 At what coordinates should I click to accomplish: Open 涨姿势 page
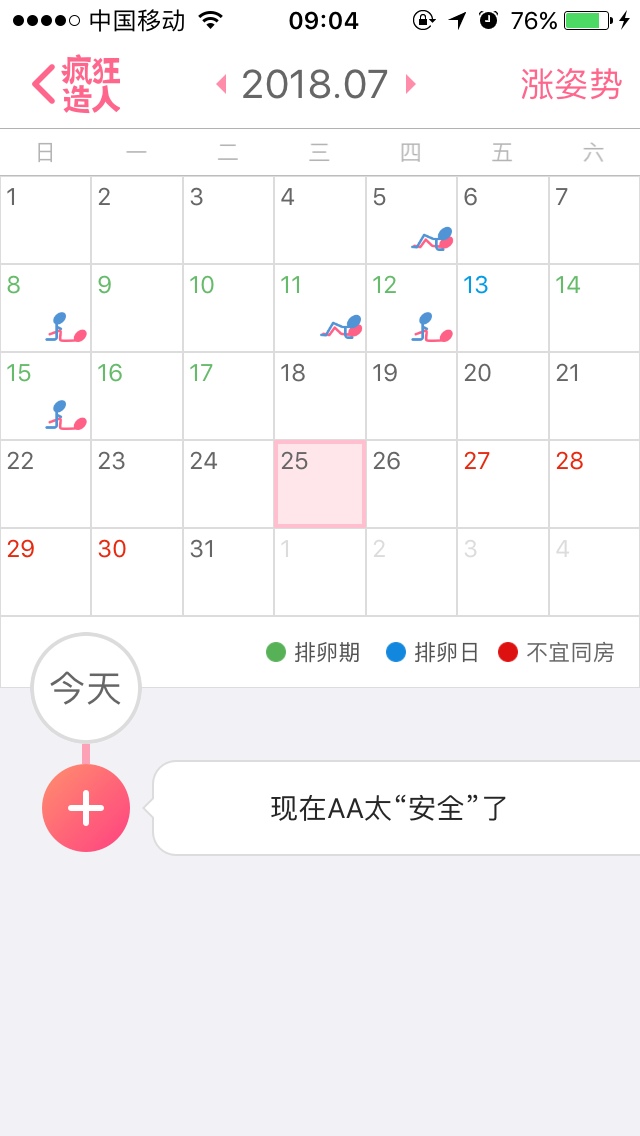click(570, 85)
